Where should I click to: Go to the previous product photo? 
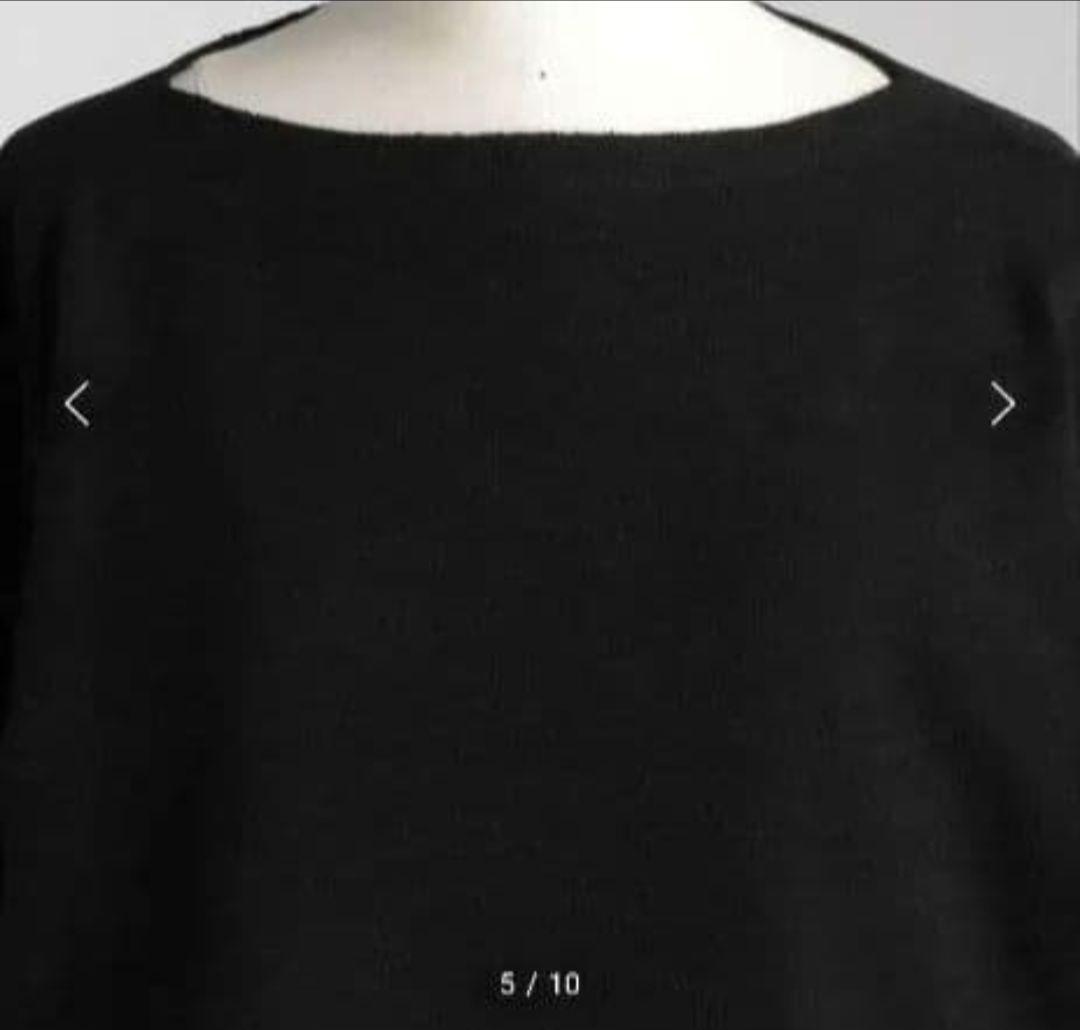click(77, 404)
